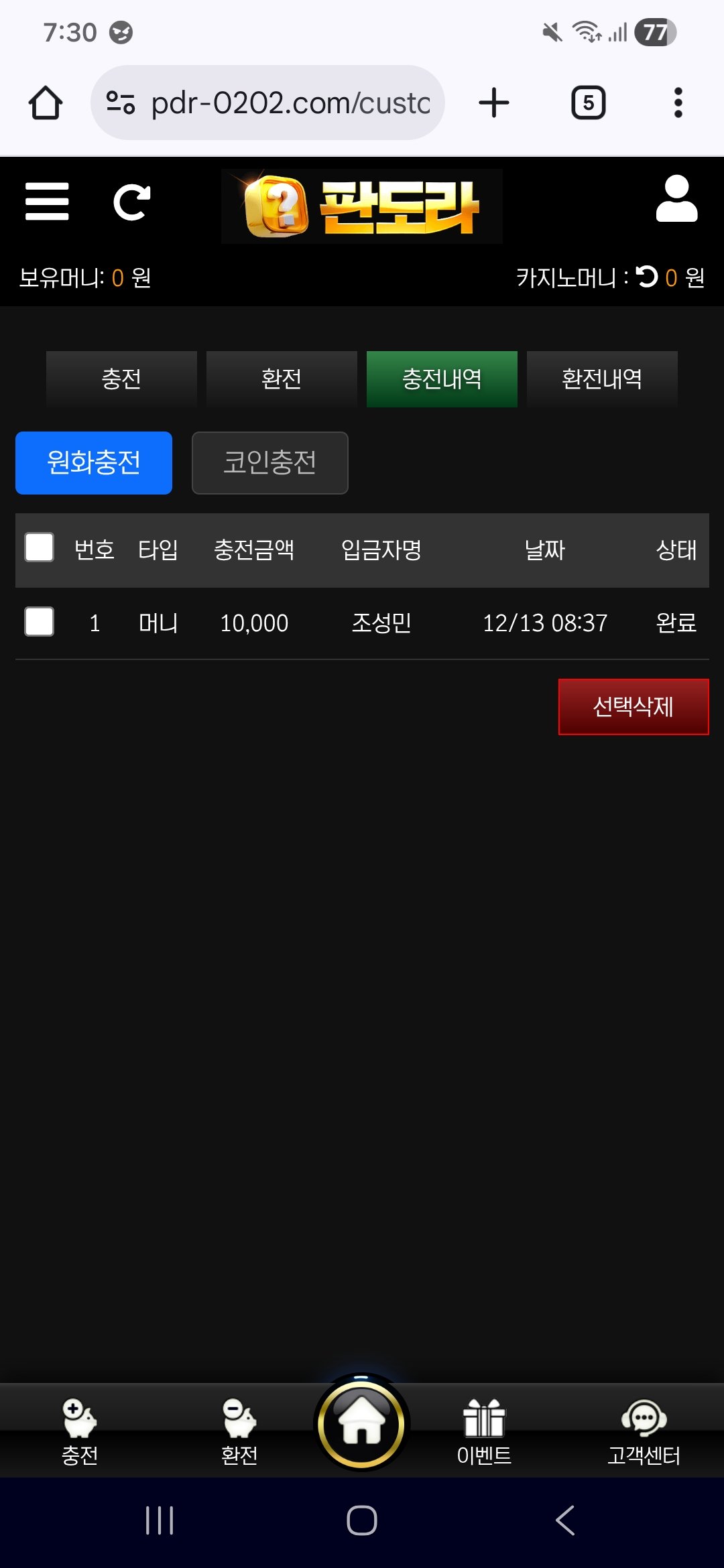The image size is (724, 1568).
Task: Open 충전 in the bottom bar
Action: tap(80, 1430)
